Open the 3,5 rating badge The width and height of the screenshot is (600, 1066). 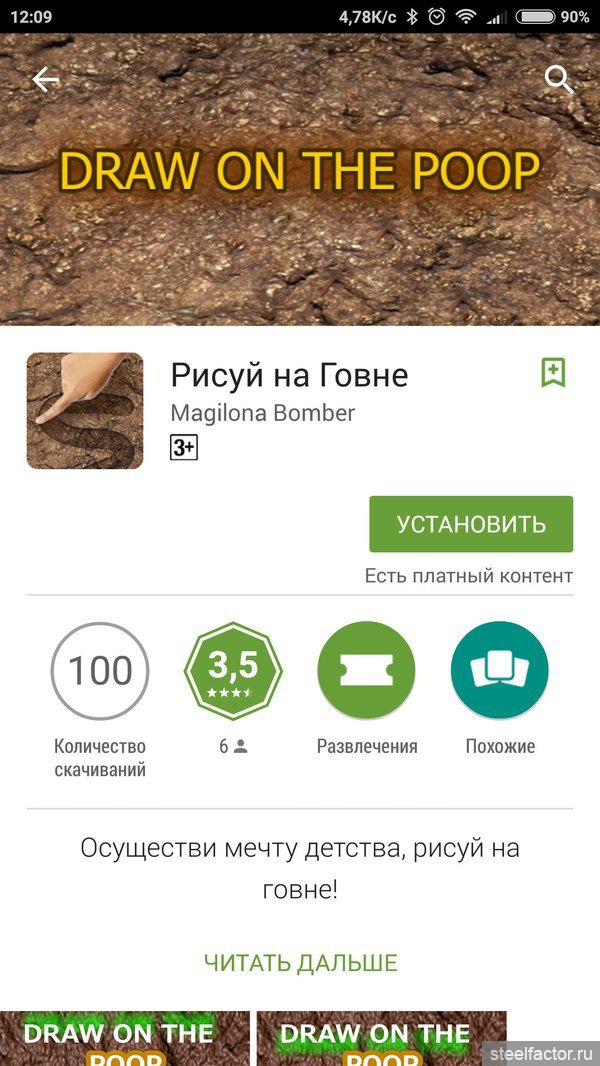tap(233, 670)
